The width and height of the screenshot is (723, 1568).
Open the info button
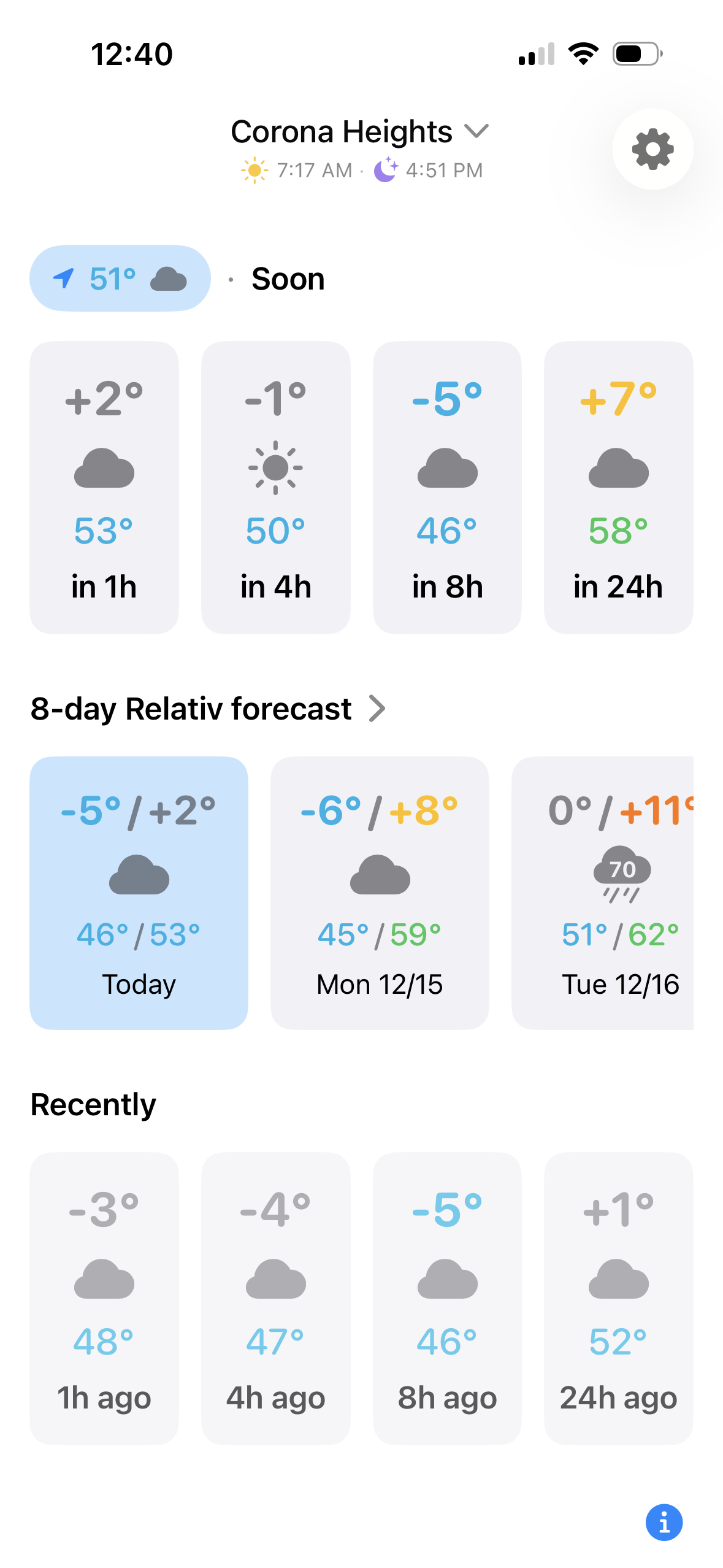[x=664, y=1522]
